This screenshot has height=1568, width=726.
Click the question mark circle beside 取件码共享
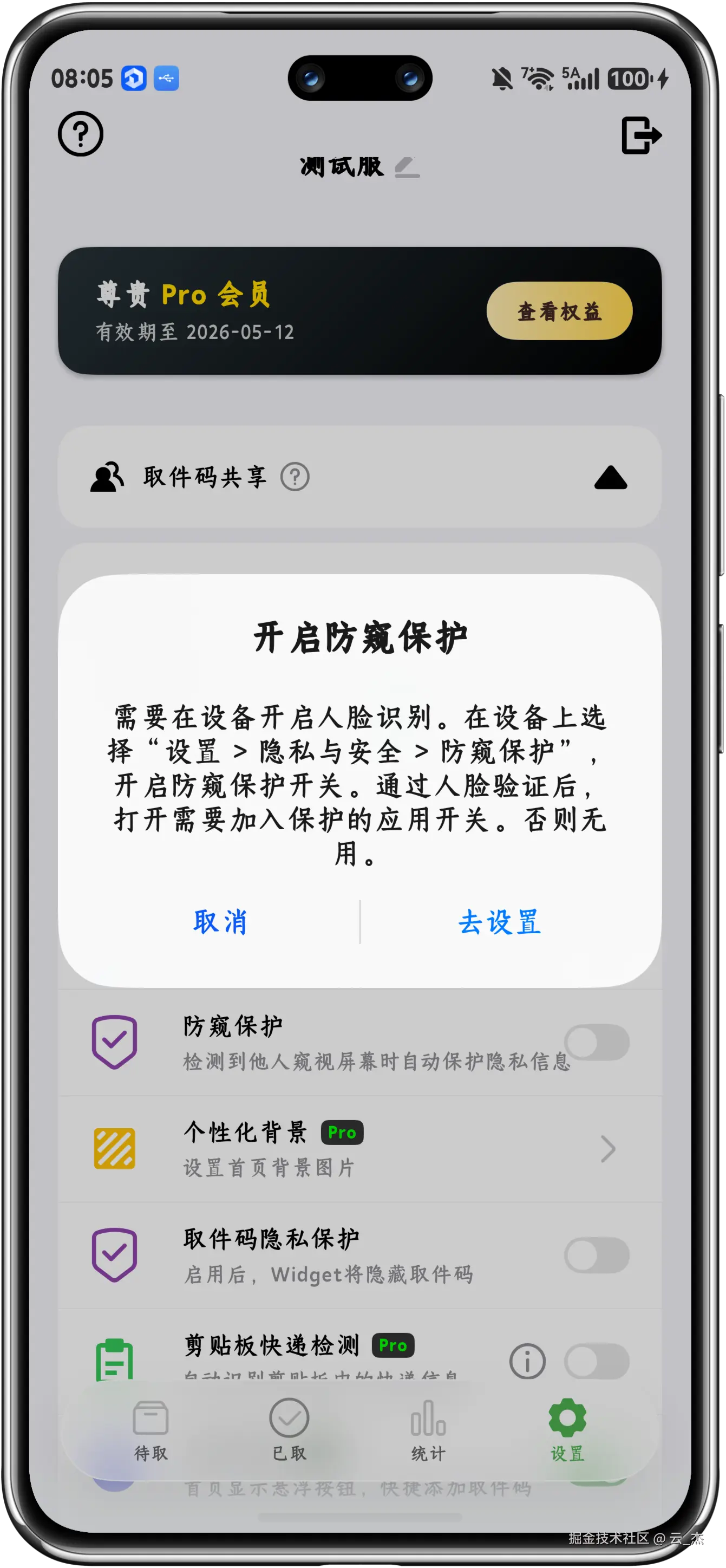point(295,478)
